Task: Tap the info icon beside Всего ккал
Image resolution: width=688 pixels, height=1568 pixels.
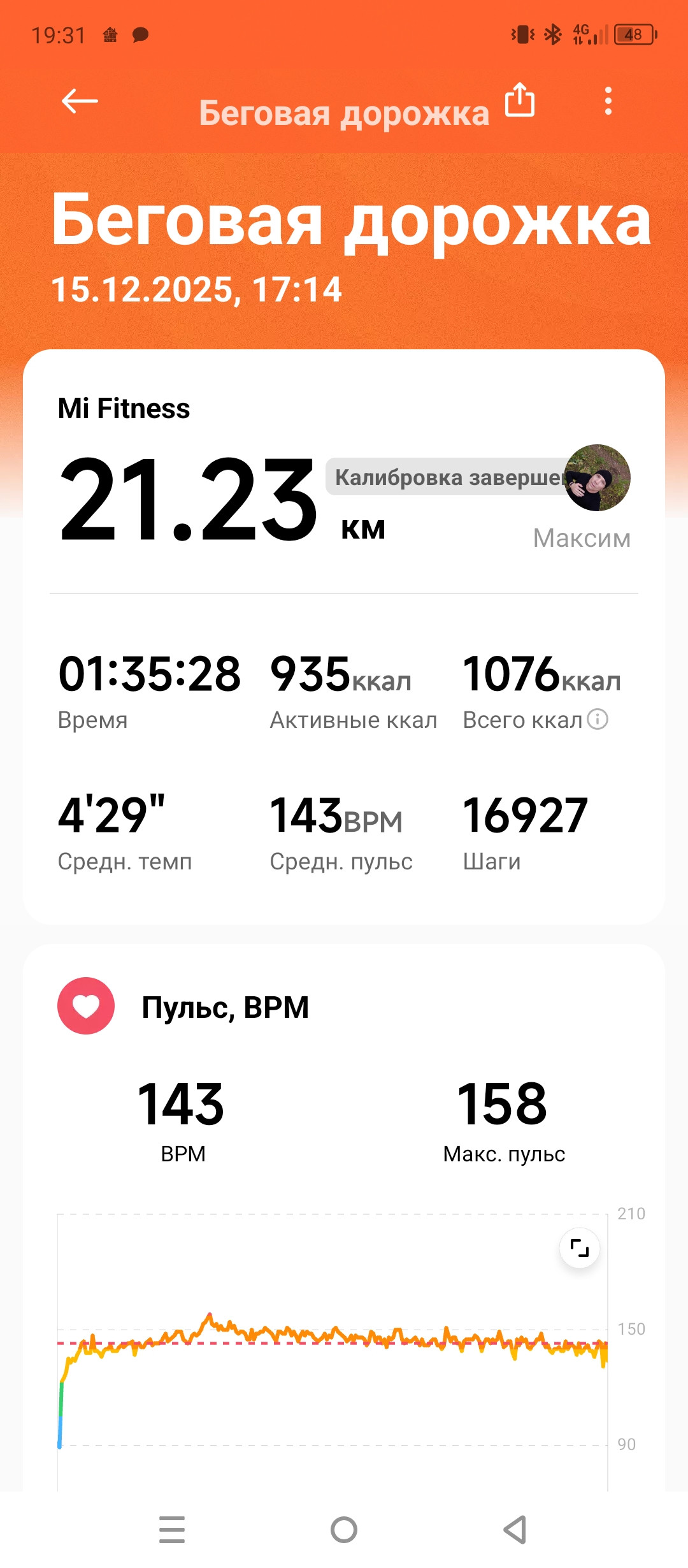Action: point(598,719)
